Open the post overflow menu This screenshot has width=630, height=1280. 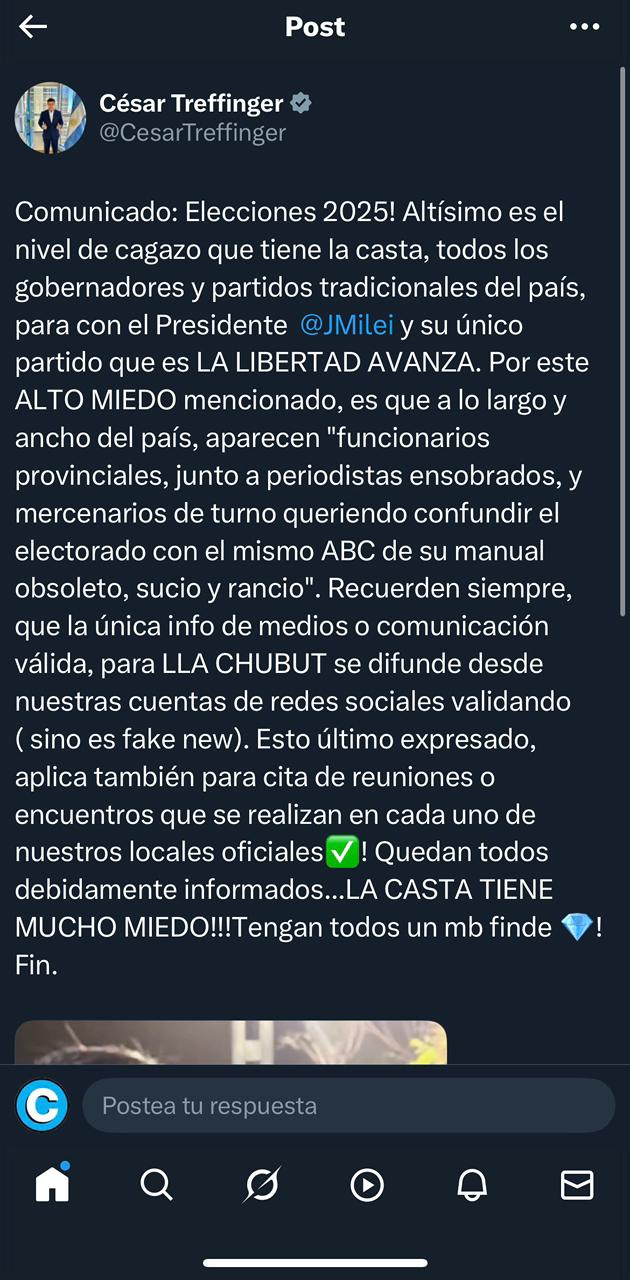(584, 27)
